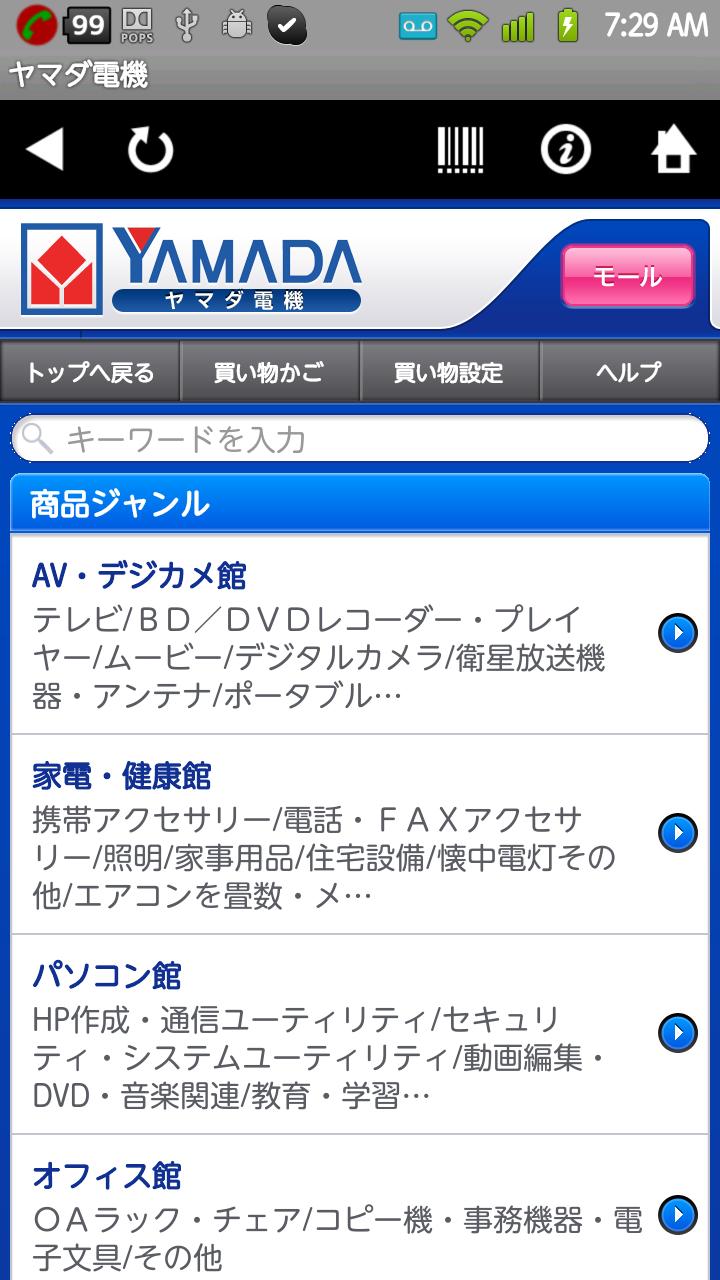Focus the キーワードを入力 search field

(360, 439)
